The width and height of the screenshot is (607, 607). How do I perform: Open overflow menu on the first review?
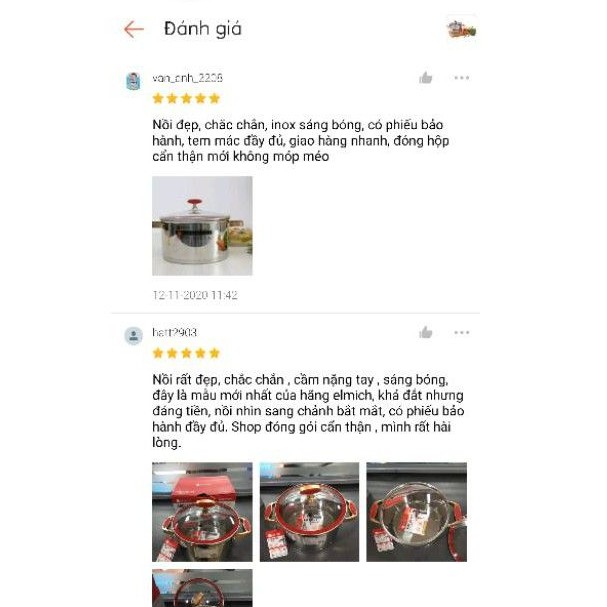461,78
